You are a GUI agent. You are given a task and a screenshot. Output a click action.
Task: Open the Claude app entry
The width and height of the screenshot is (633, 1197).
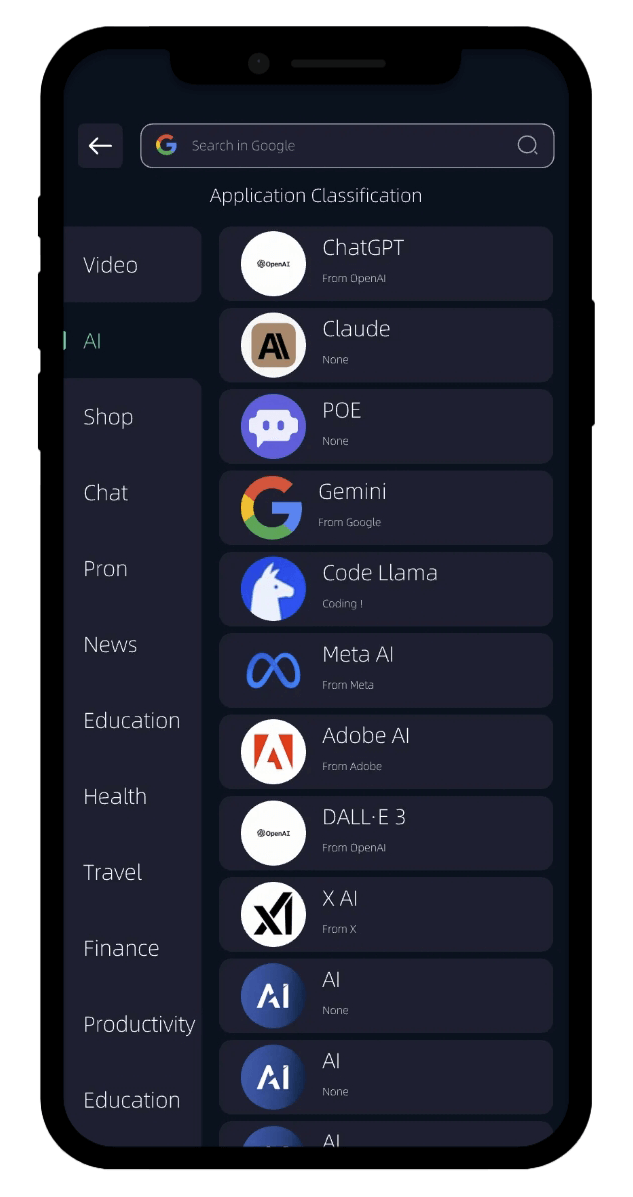point(386,345)
